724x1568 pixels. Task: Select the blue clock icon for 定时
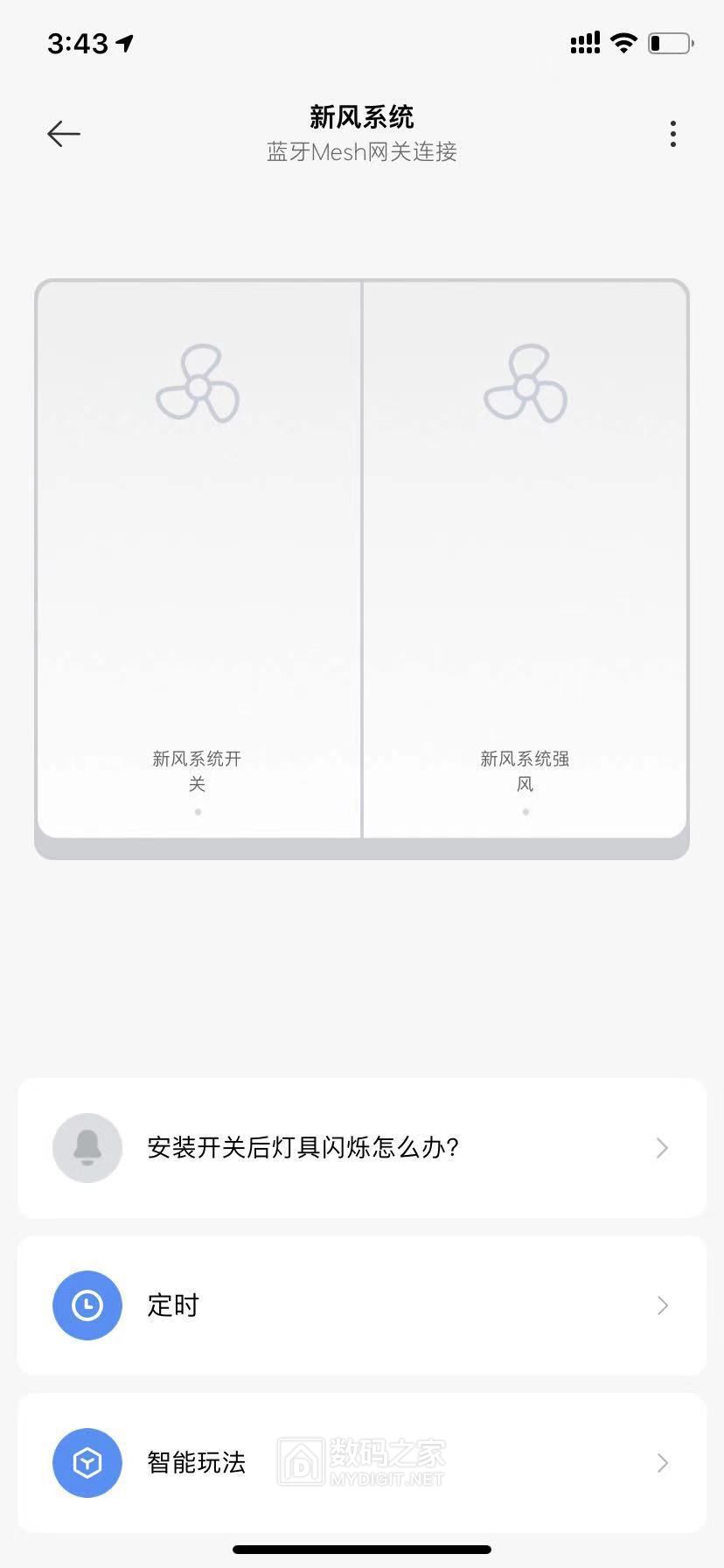coord(87,1305)
